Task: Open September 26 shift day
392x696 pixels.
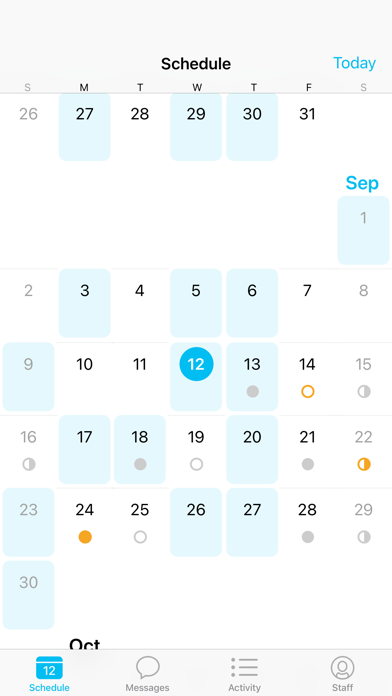Action: tap(196, 522)
